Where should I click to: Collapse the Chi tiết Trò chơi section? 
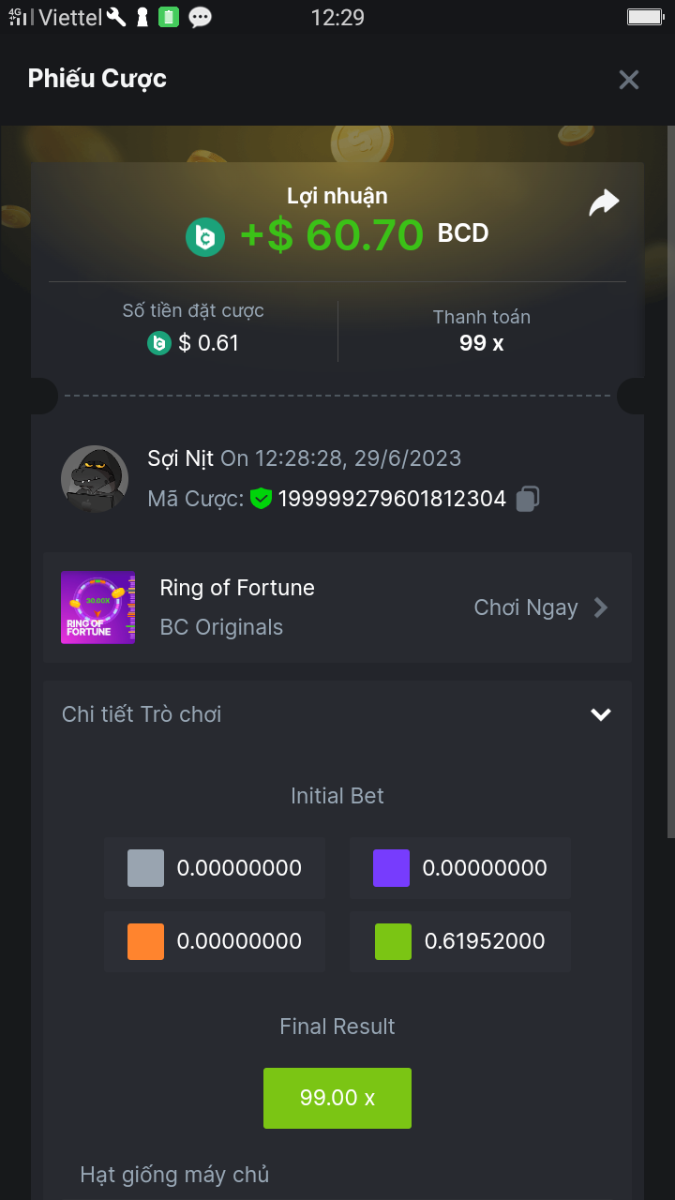(x=600, y=715)
